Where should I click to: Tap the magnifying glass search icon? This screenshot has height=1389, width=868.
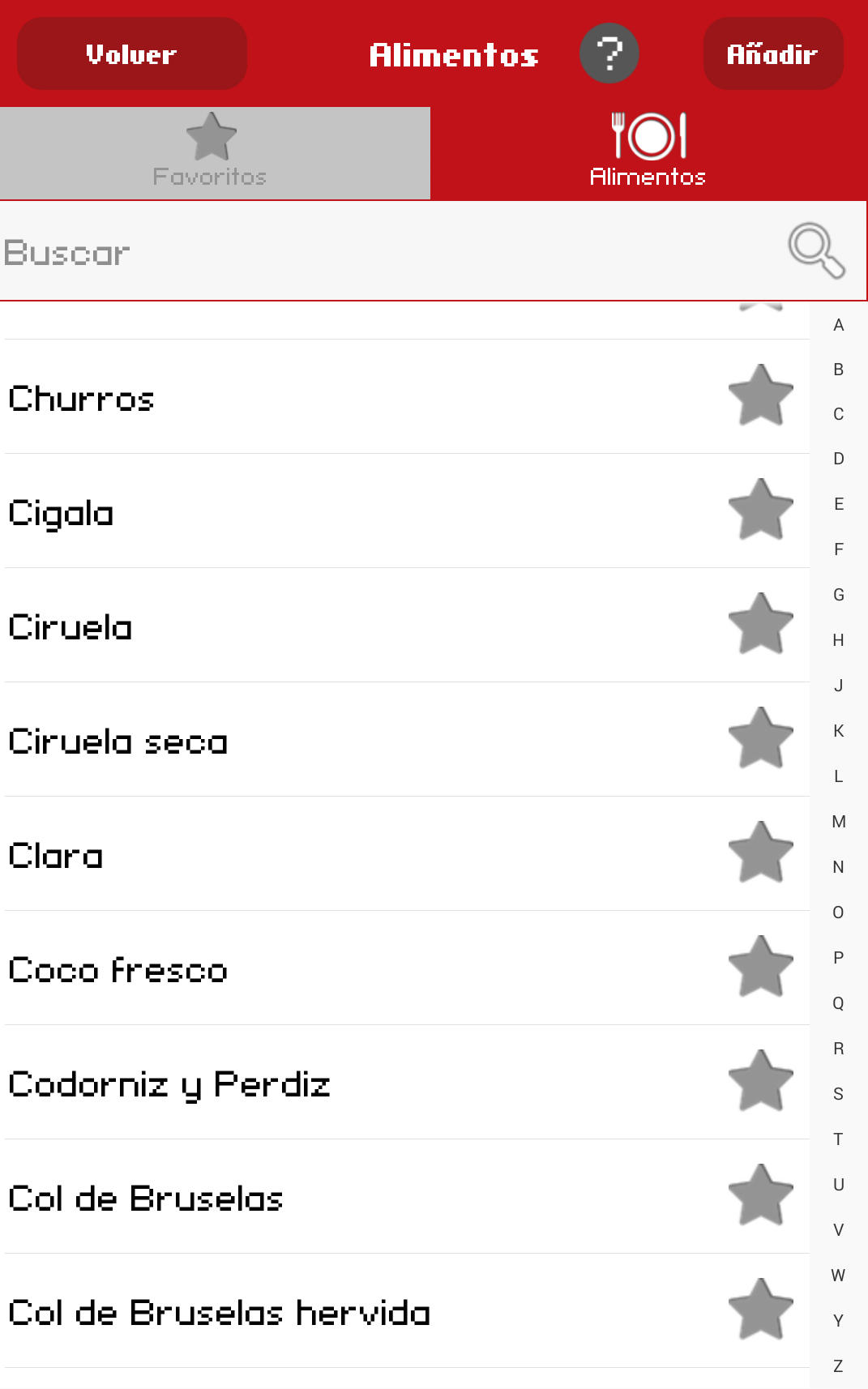(816, 250)
